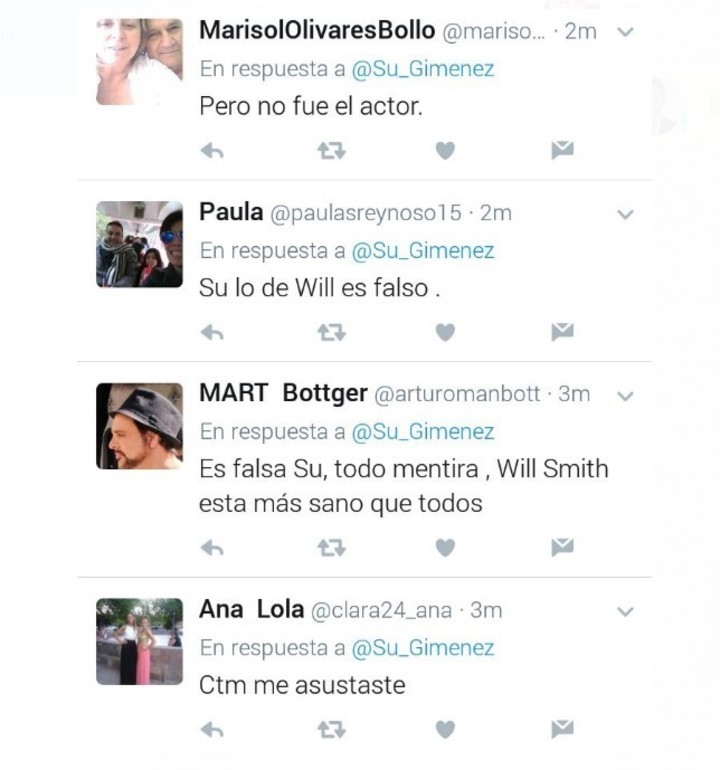Retweet MarisolOlivaresBollo's tweet
The height and width of the screenshot is (770, 720).
[331, 151]
